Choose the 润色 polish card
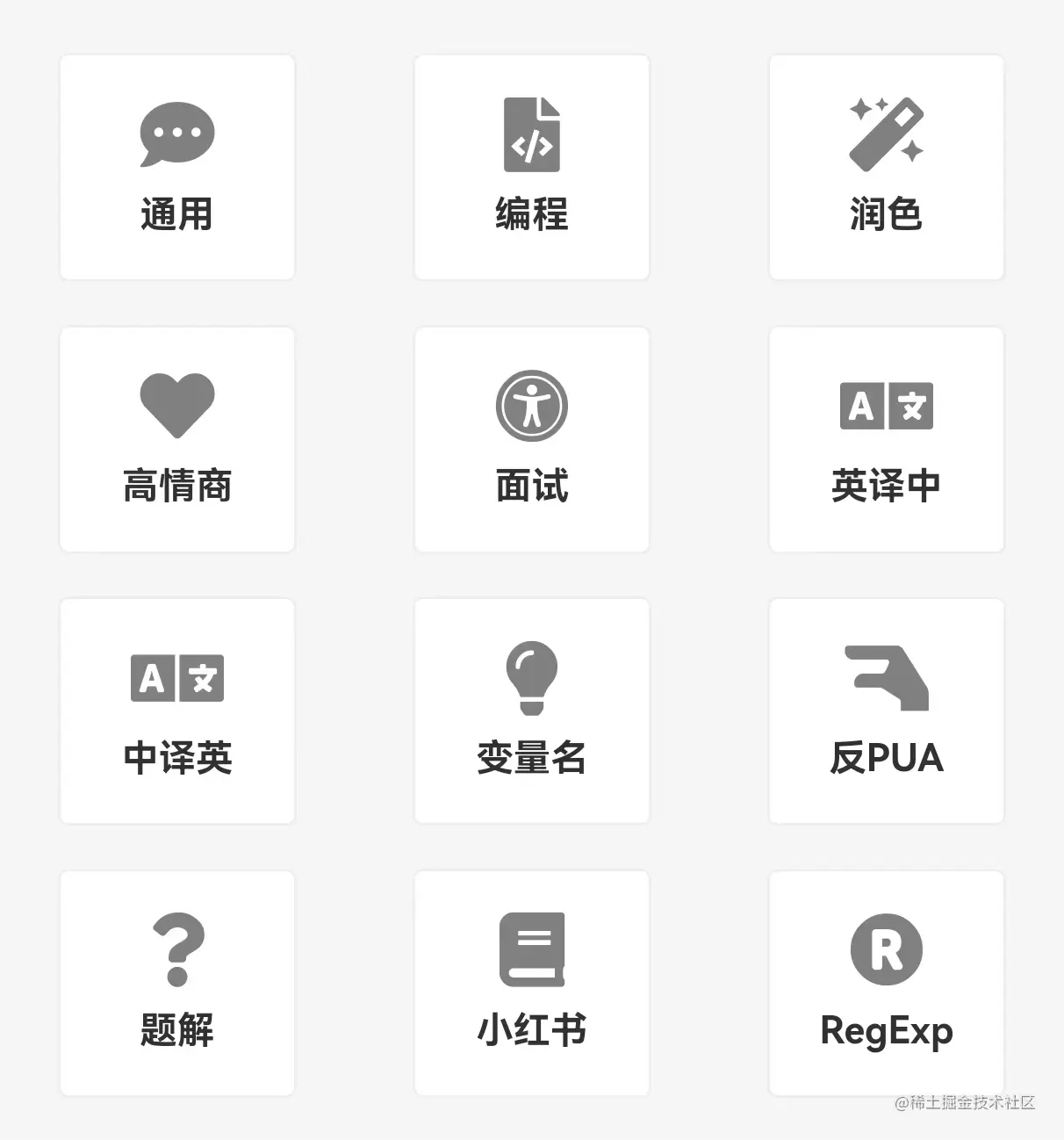The image size is (1064, 1140). 887,168
